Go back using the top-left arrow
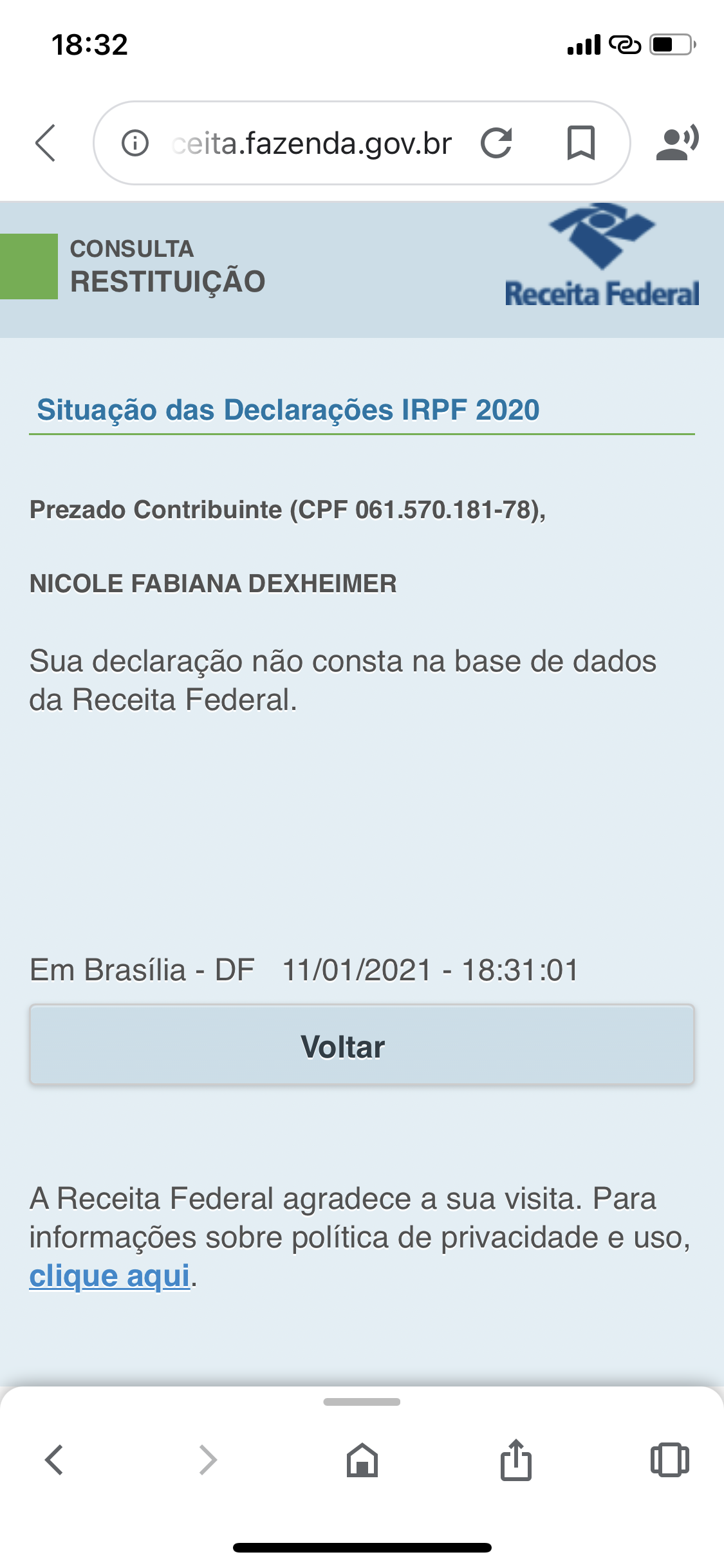Screen dimensions: 724x1568 46,143
